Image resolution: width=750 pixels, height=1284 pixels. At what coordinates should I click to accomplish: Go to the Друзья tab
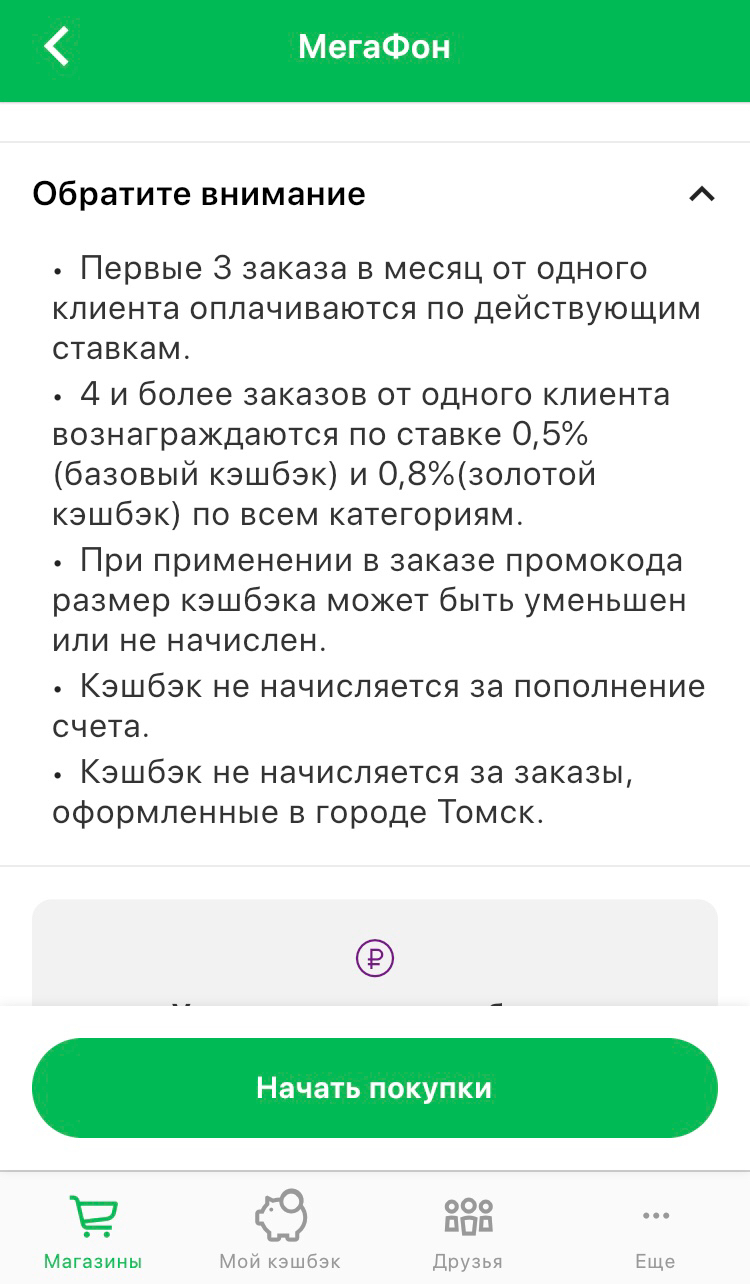[468, 1231]
